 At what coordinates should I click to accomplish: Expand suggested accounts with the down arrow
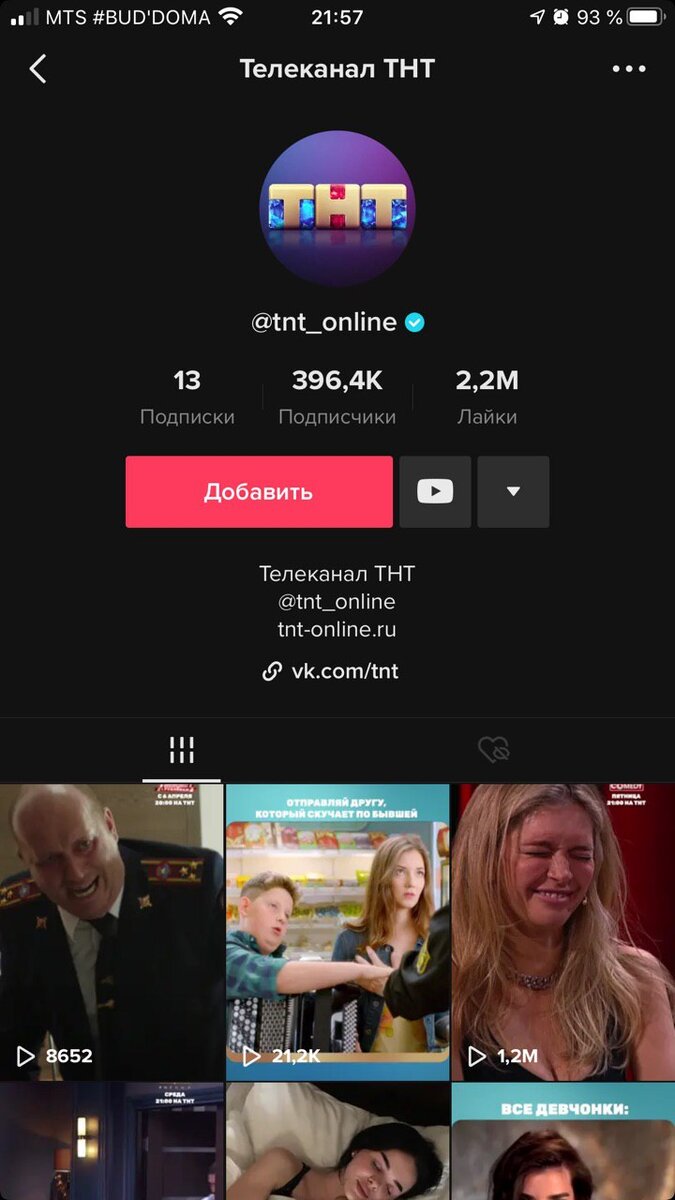[513, 492]
